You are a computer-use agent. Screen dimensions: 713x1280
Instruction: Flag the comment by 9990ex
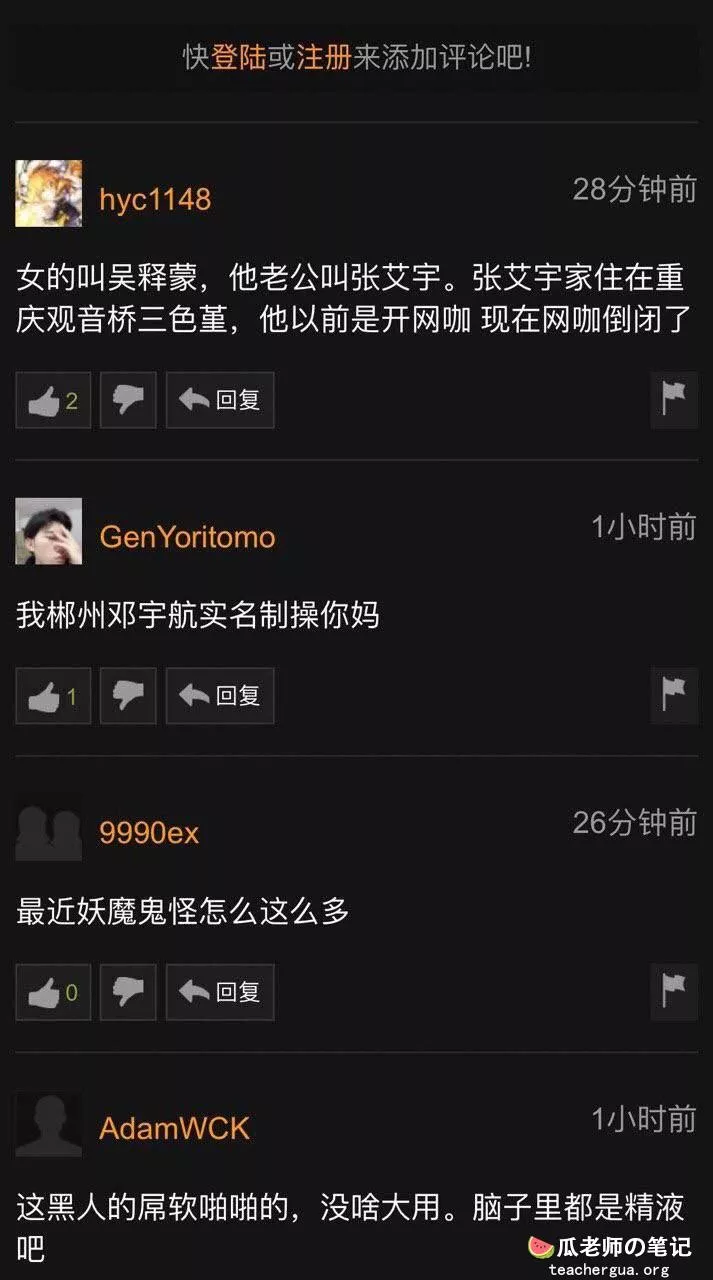click(674, 992)
